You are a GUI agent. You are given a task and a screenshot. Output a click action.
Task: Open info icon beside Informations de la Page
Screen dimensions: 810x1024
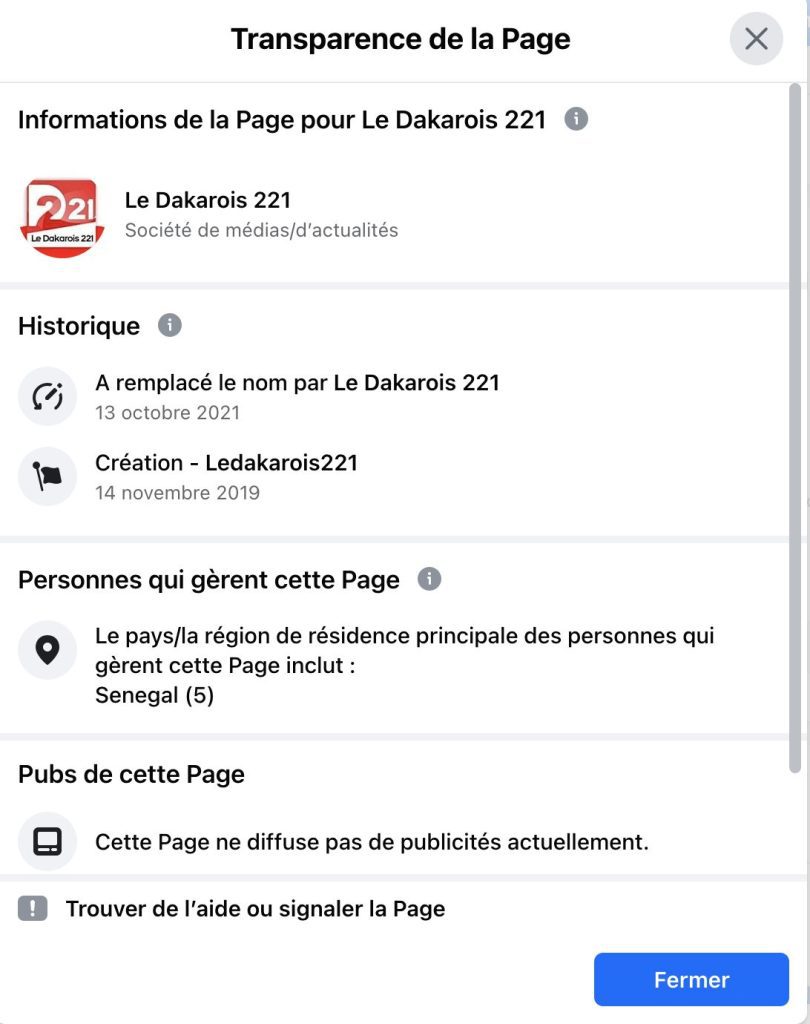coord(576,120)
